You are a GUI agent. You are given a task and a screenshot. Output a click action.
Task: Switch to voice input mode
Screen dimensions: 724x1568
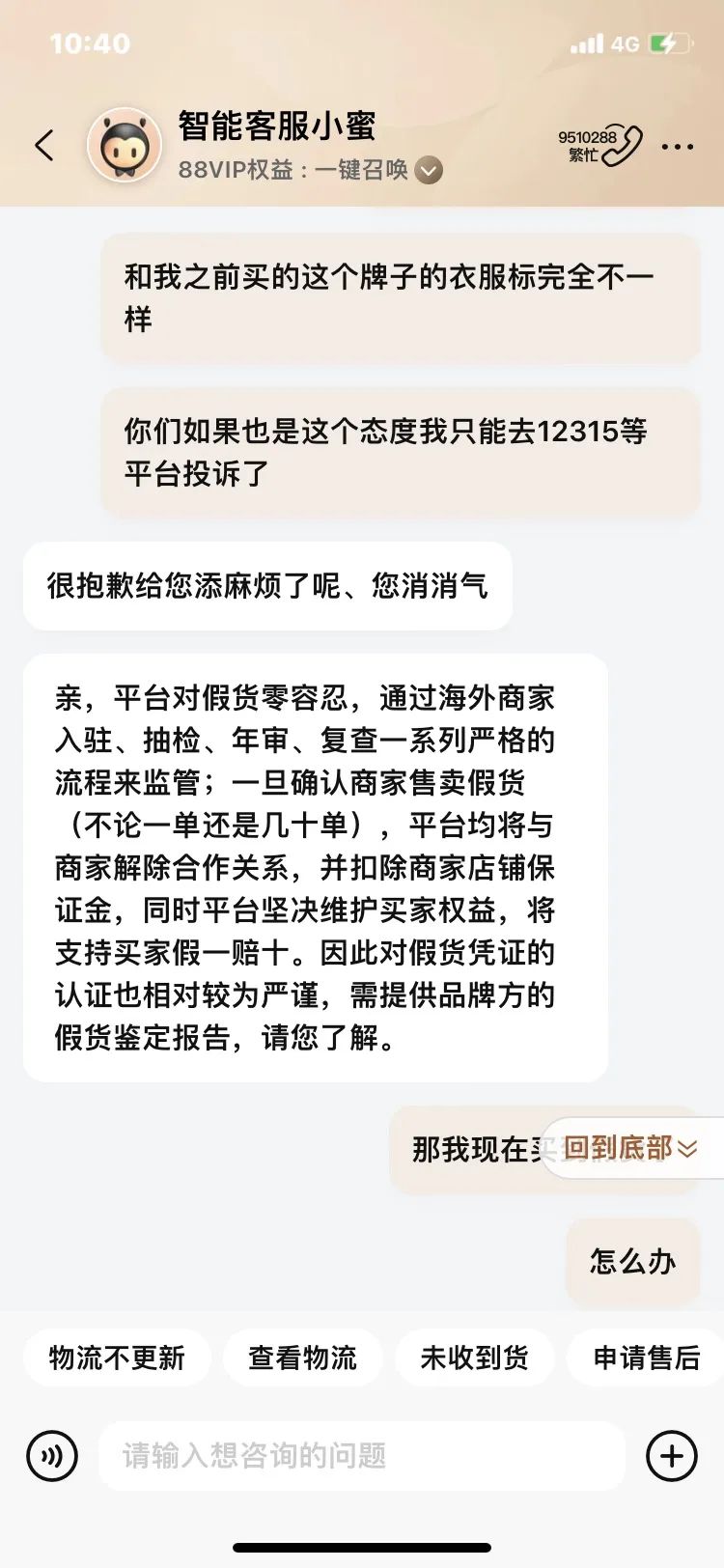point(52,1455)
